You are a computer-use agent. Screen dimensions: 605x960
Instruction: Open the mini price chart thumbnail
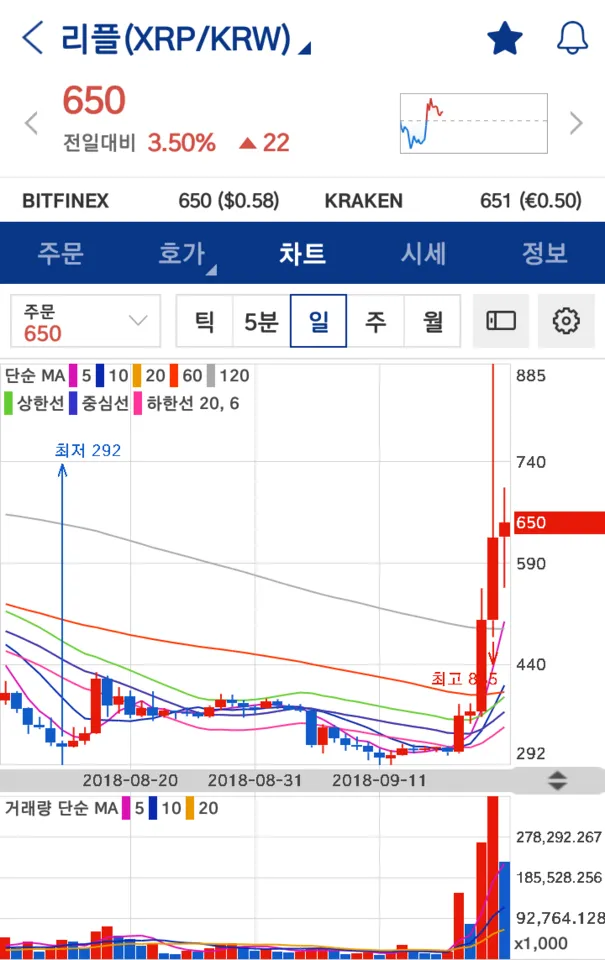pyautogui.click(x=473, y=123)
